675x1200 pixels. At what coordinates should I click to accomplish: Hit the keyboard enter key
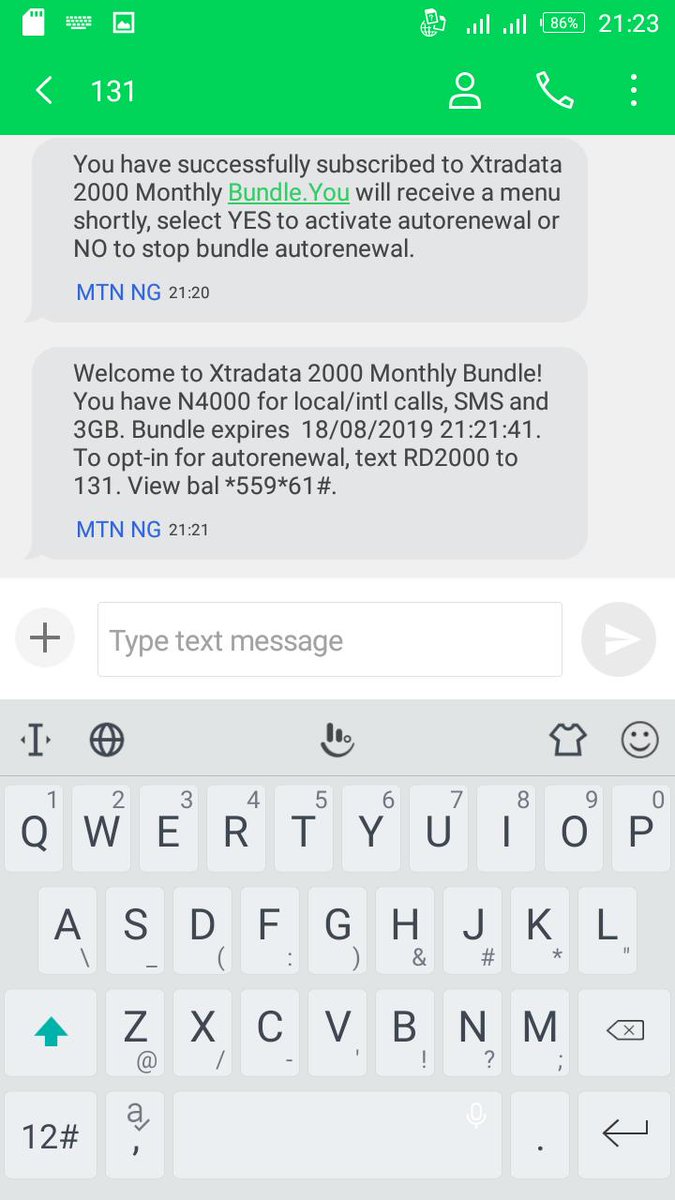coord(625,1134)
